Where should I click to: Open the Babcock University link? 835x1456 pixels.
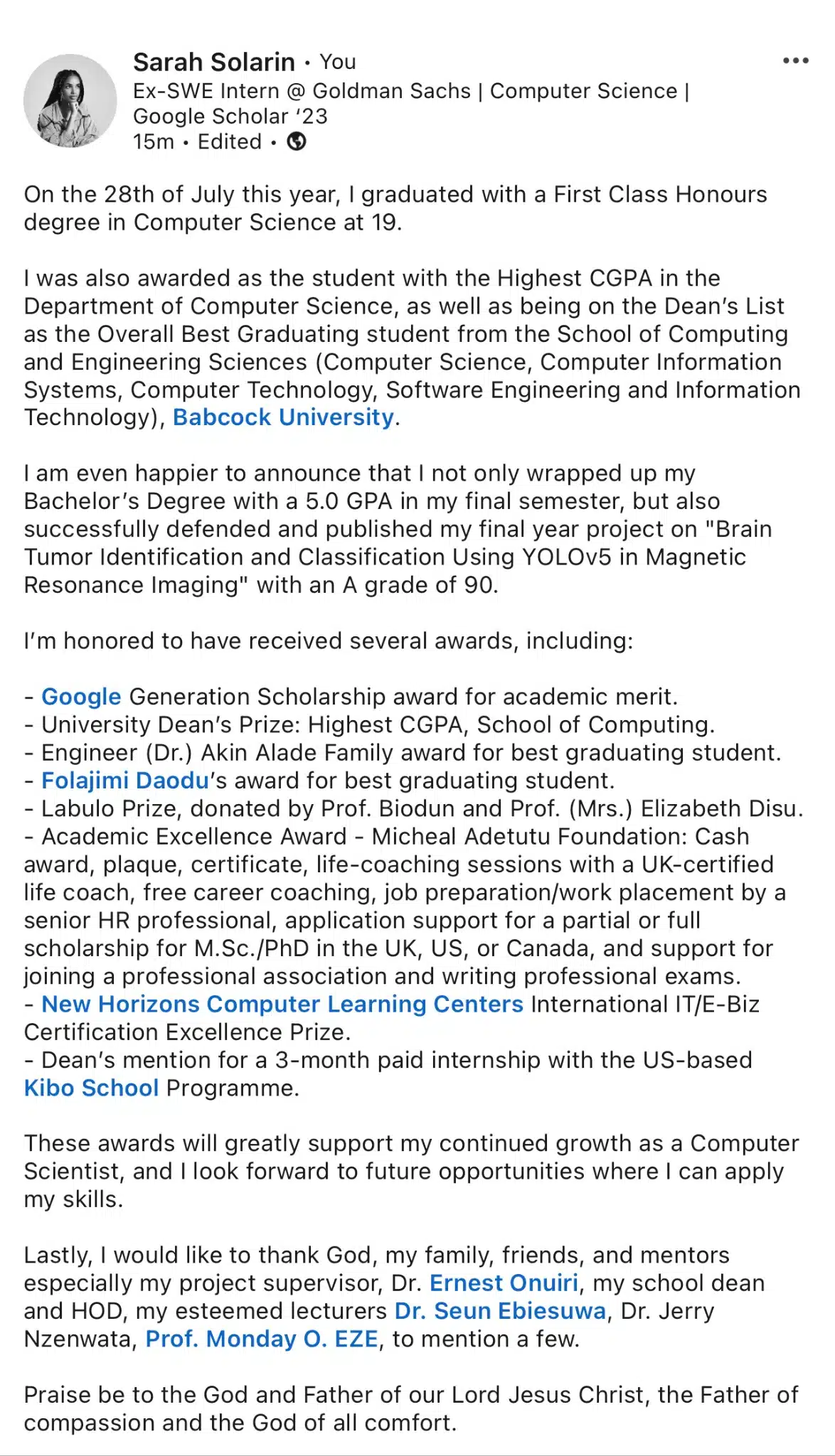click(x=283, y=417)
